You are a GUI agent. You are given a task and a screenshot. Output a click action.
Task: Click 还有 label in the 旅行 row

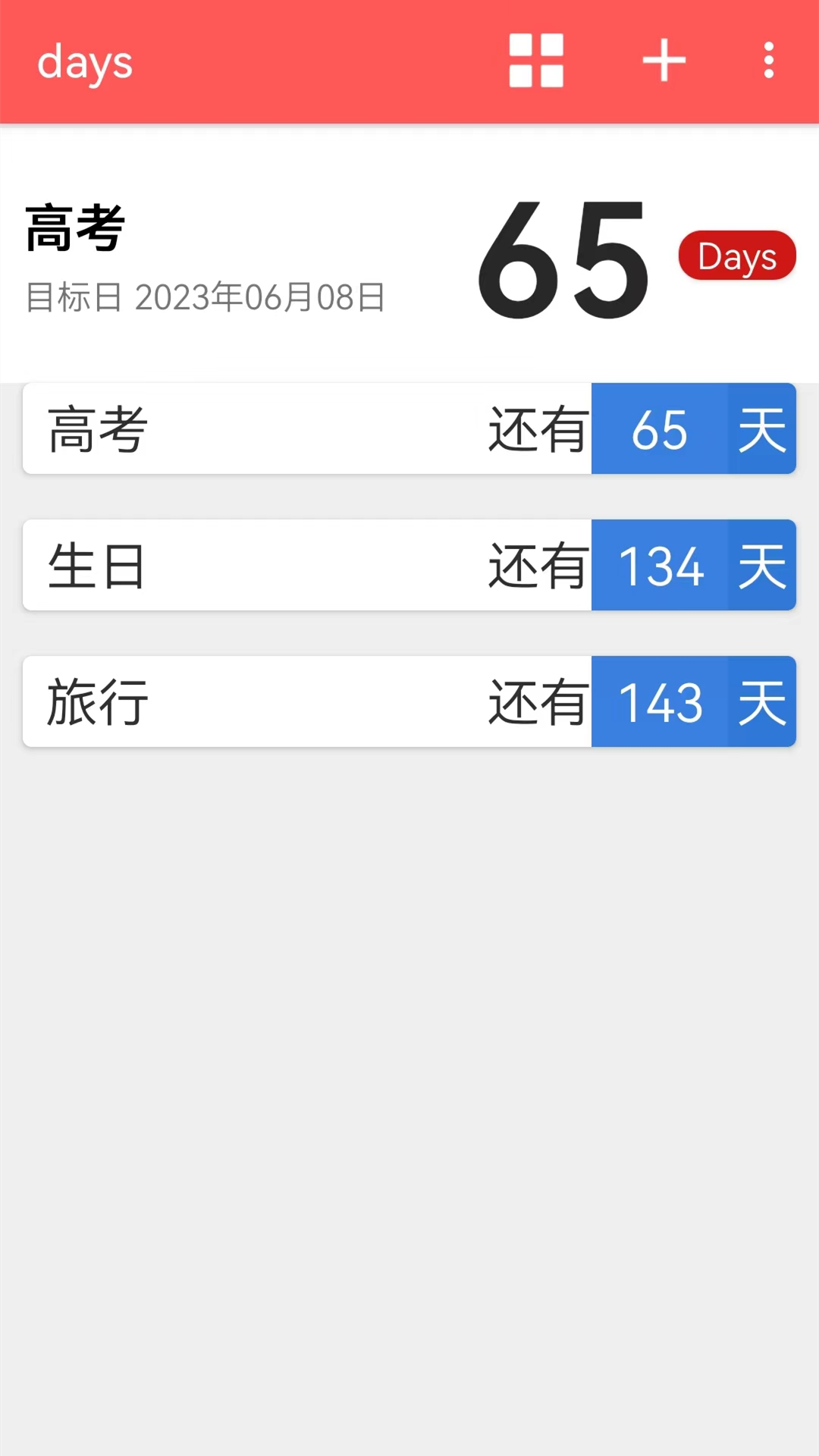click(535, 701)
